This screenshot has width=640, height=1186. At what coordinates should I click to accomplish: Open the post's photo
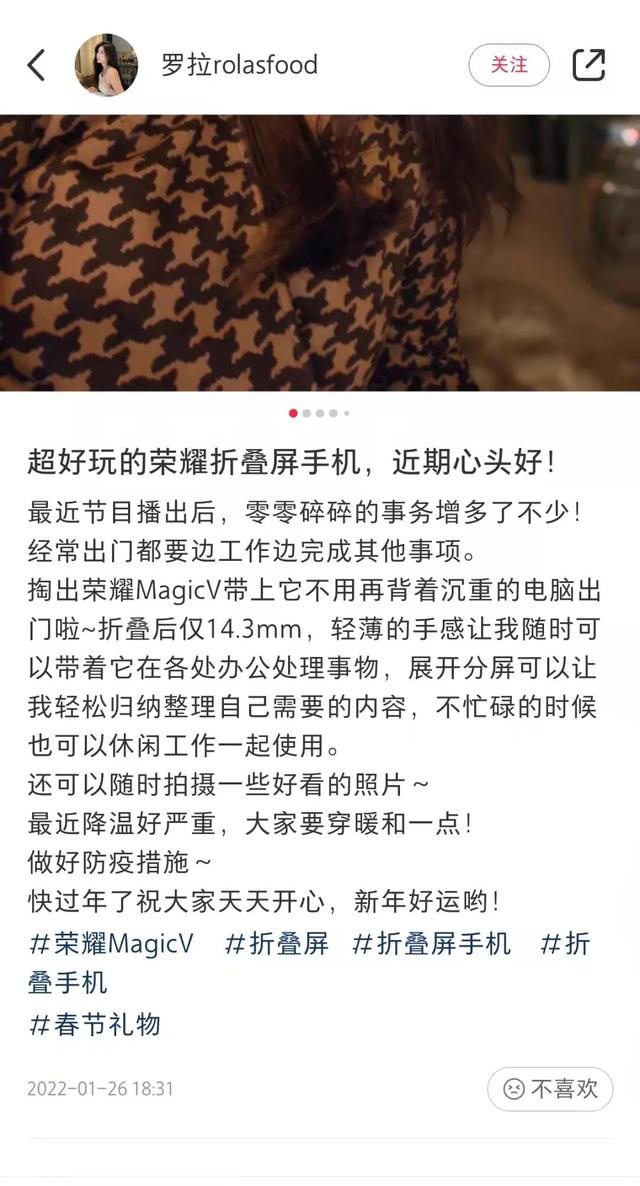(x=320, y=253)
